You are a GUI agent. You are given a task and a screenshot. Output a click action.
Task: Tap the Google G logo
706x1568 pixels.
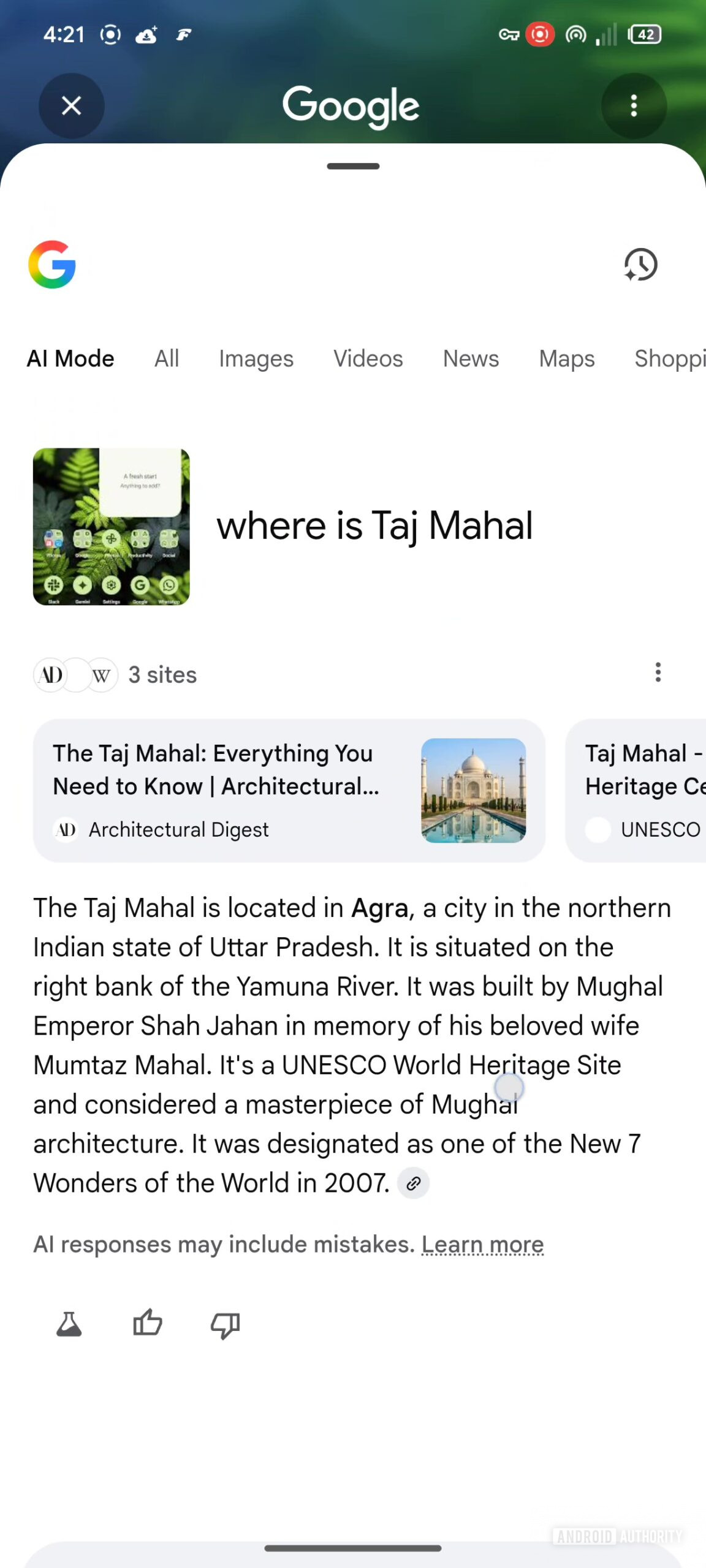pos(52,265)
